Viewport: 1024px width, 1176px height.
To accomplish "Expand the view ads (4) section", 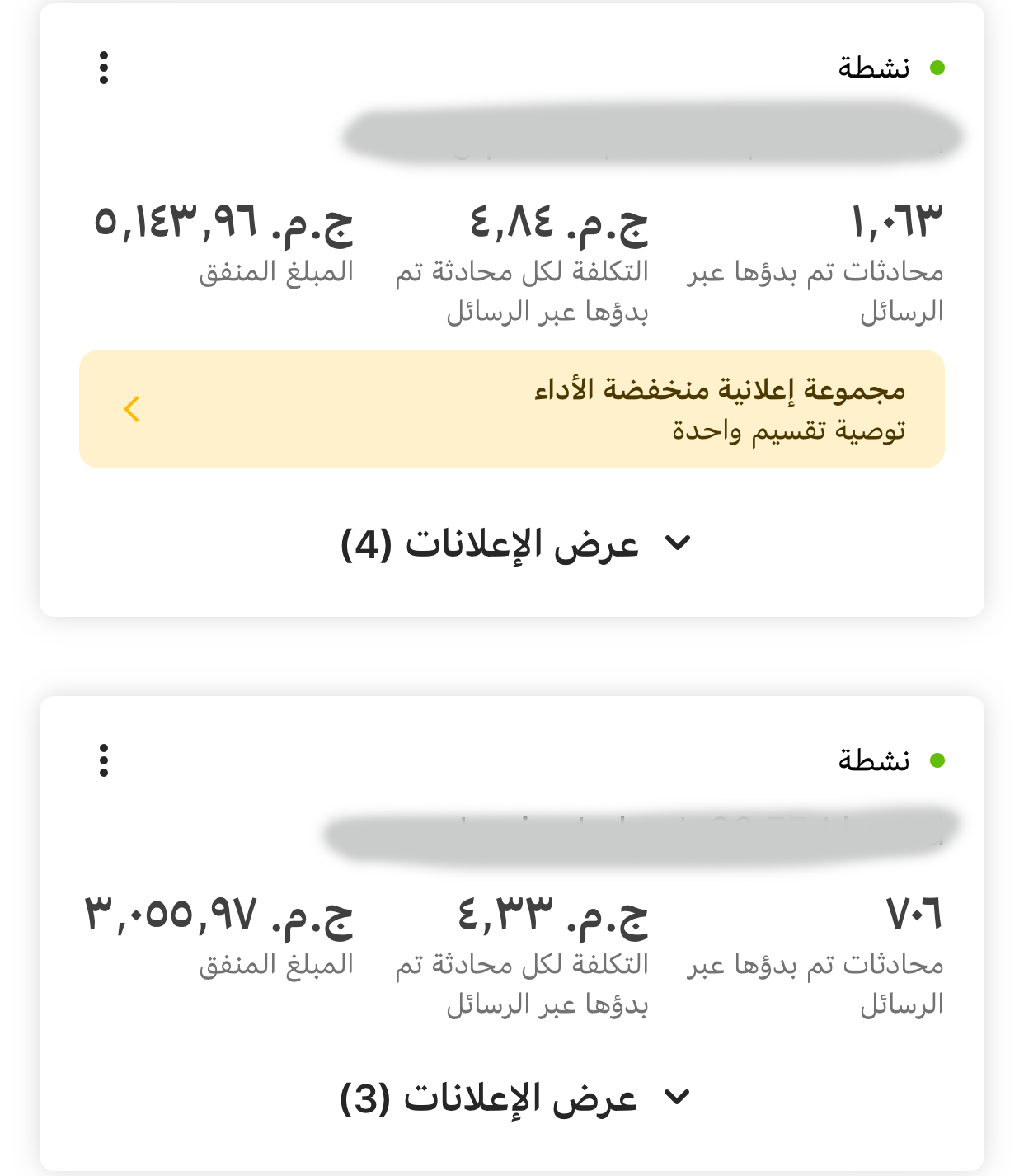I will (514, 544).
